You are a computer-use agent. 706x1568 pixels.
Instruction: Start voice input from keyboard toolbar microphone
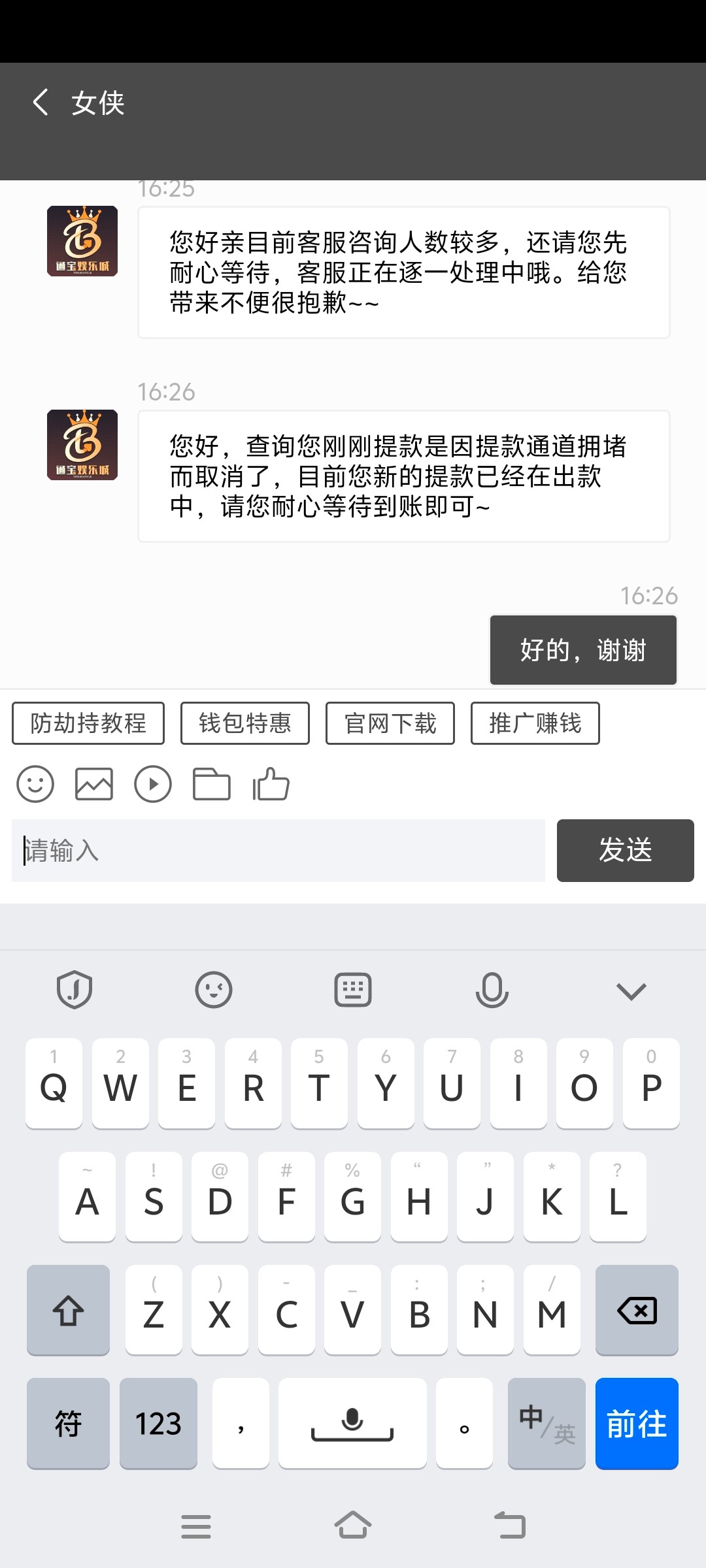point(492,990)
